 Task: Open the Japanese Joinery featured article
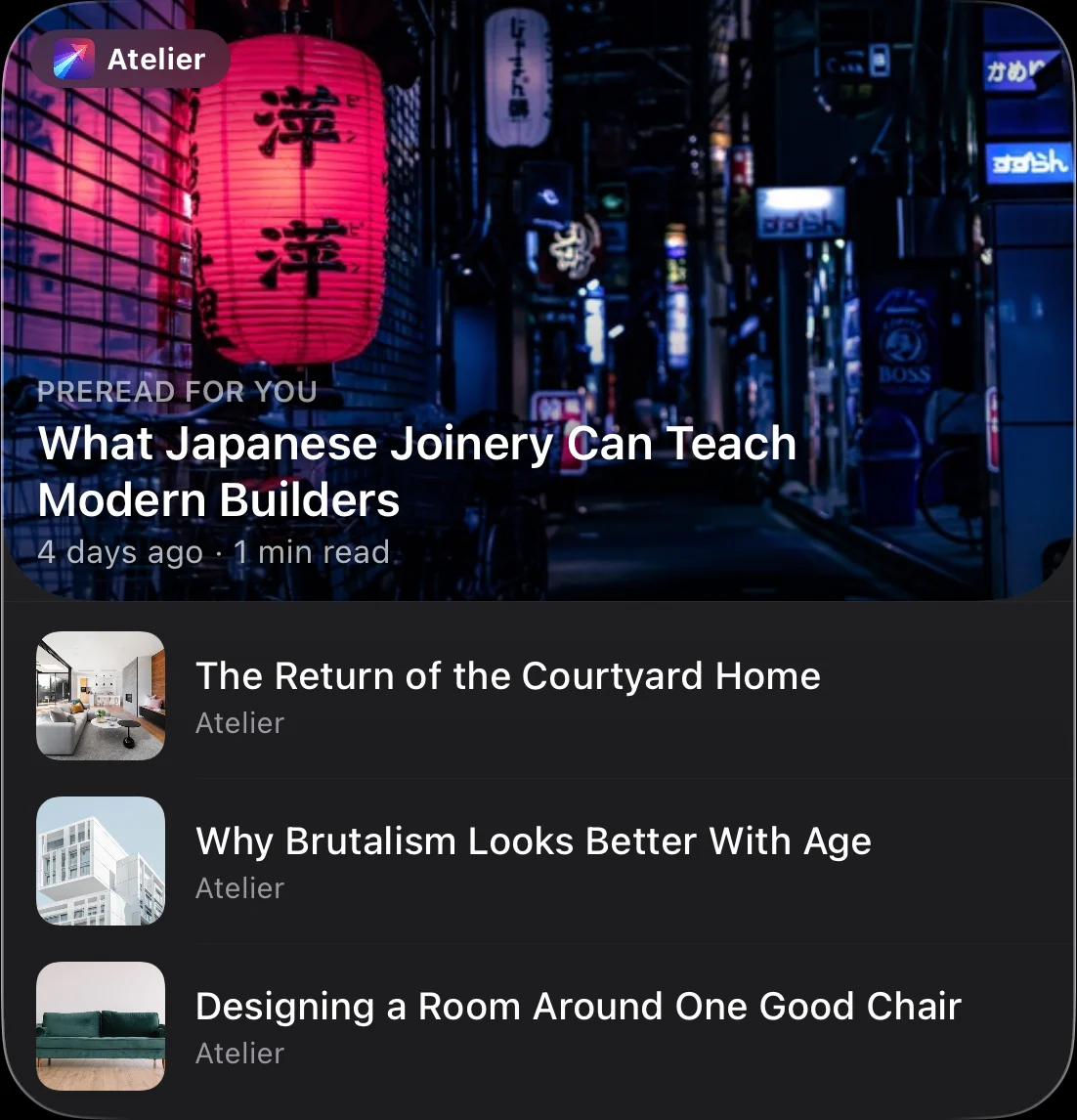coord(417,471)
